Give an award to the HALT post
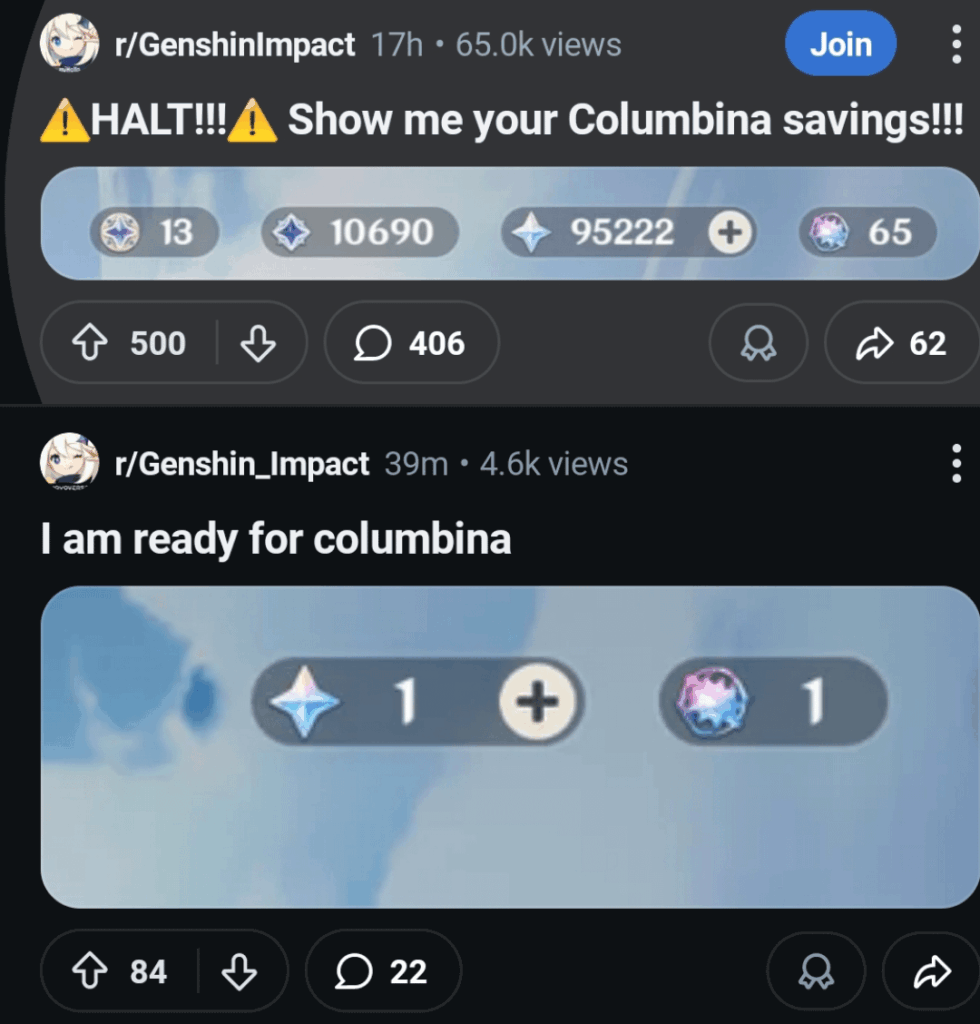 [x=757, y=344]
